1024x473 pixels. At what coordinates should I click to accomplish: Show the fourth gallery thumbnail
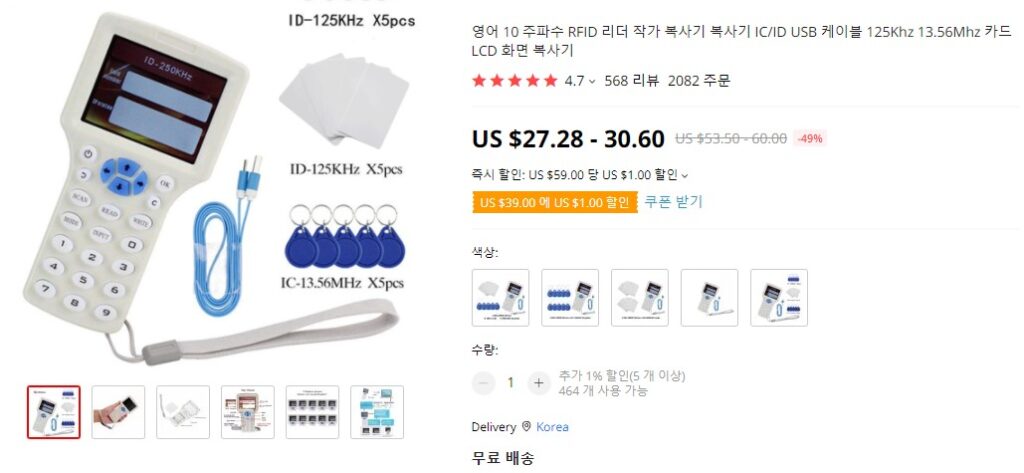pos(247,412)
